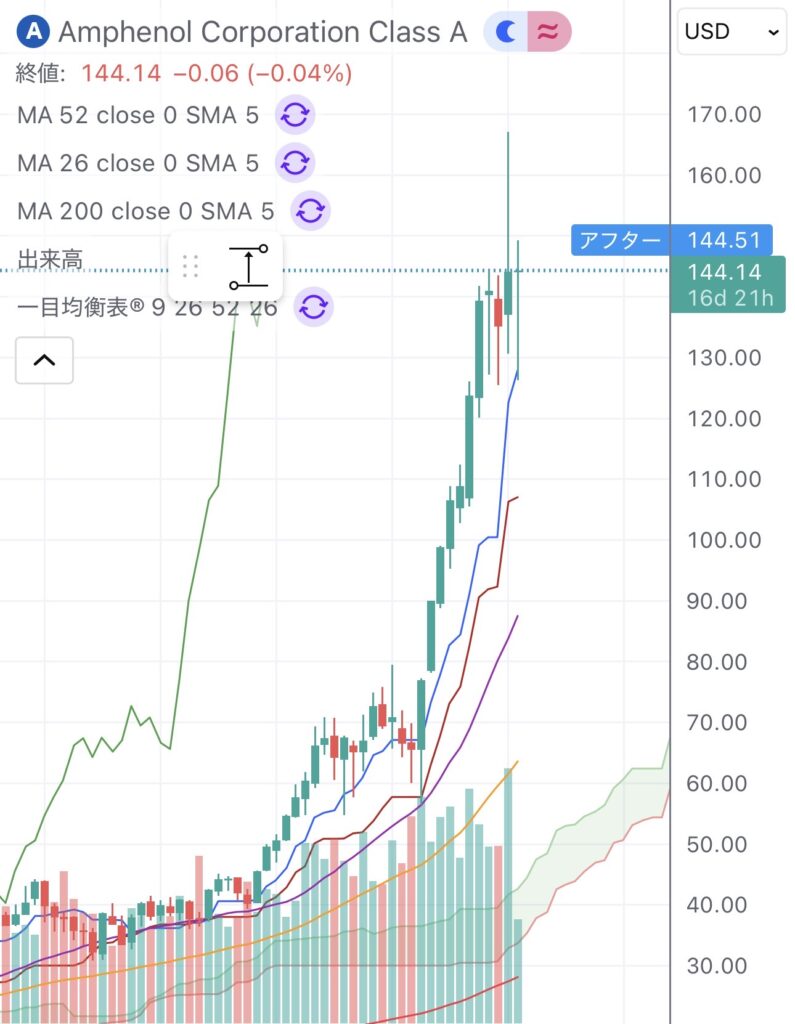Image resolution: width=795 pixels, height=1024 pixels.
Task: Collapse the indicator legend with the chevron
Action: pyautogui.click(x=44, y=360)
